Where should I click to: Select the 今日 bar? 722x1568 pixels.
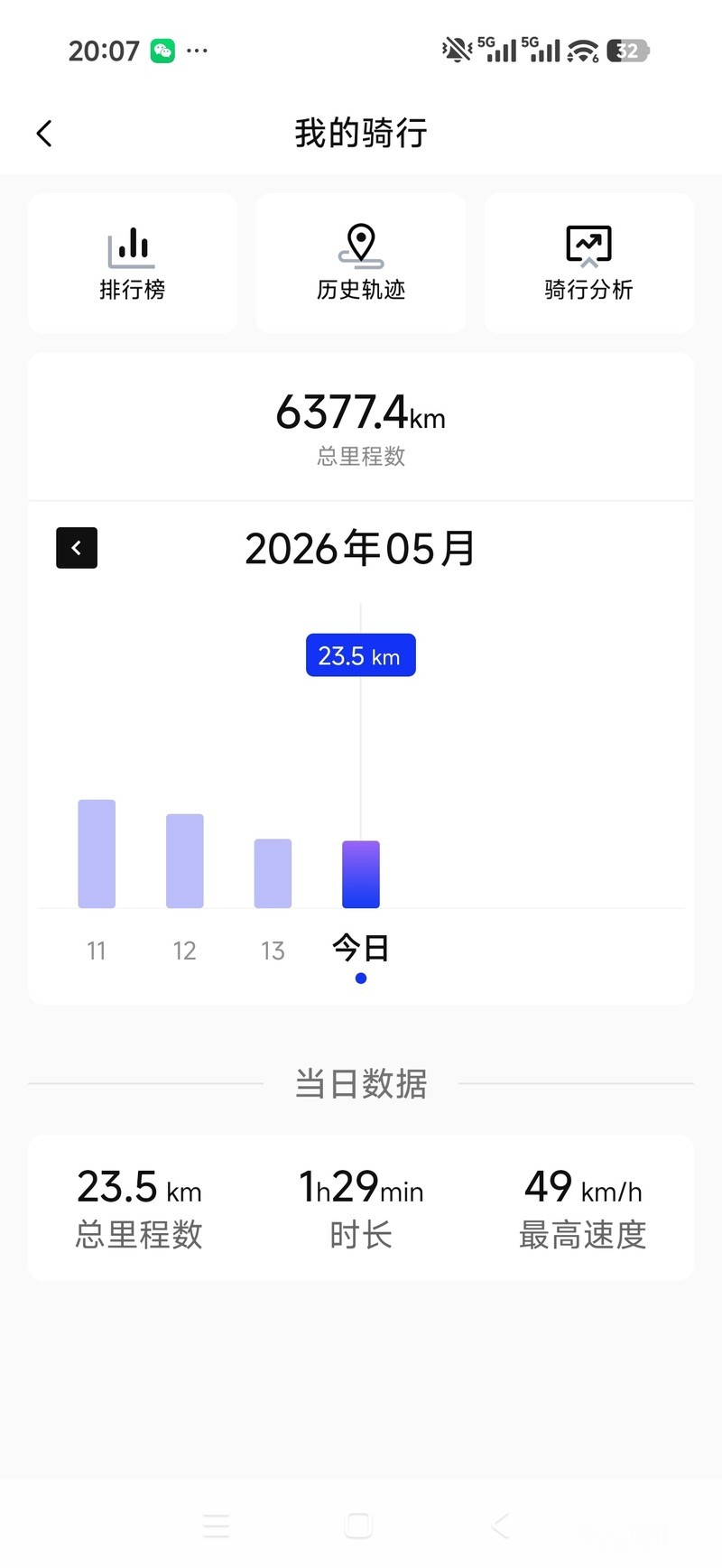point(361,875)
